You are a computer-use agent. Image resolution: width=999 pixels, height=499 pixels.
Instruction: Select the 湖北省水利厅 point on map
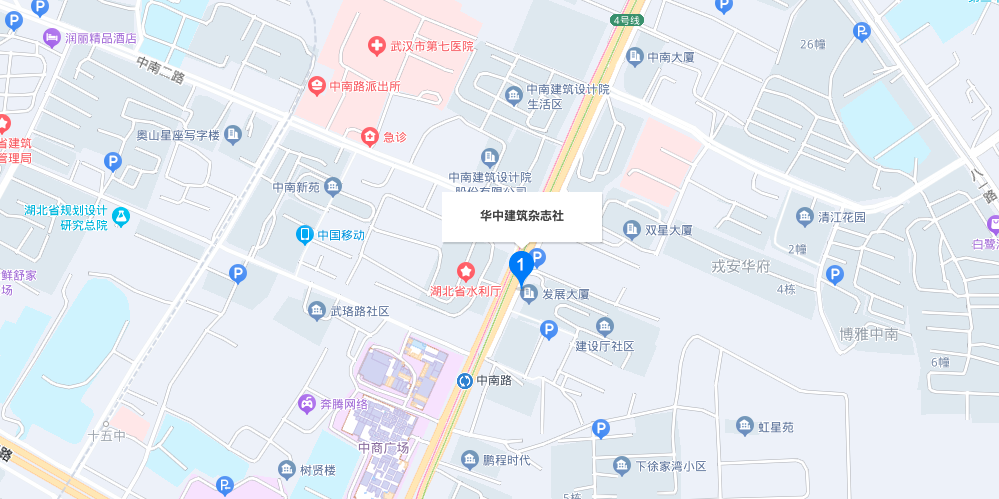tap(465, 271)
